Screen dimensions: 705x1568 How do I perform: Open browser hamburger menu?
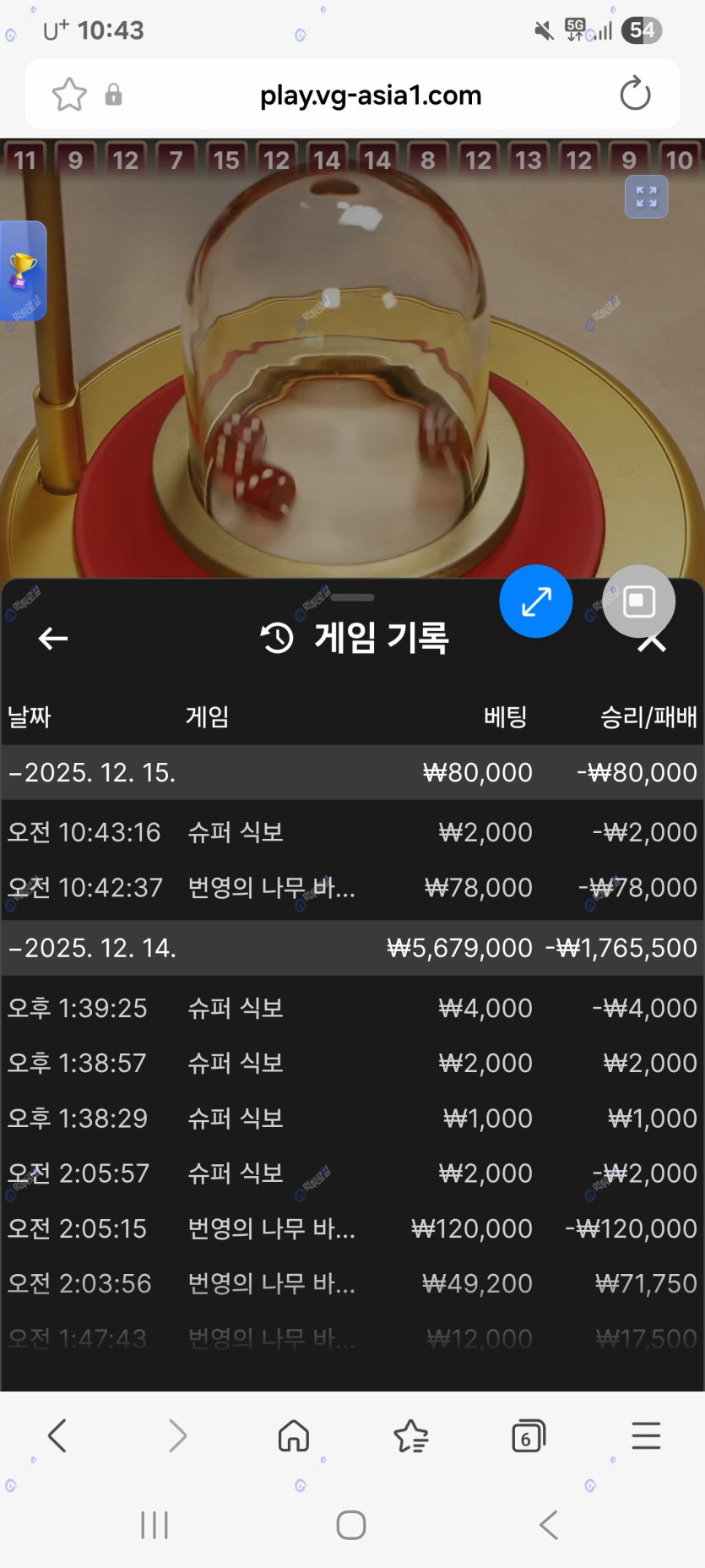click(646, 1435)
